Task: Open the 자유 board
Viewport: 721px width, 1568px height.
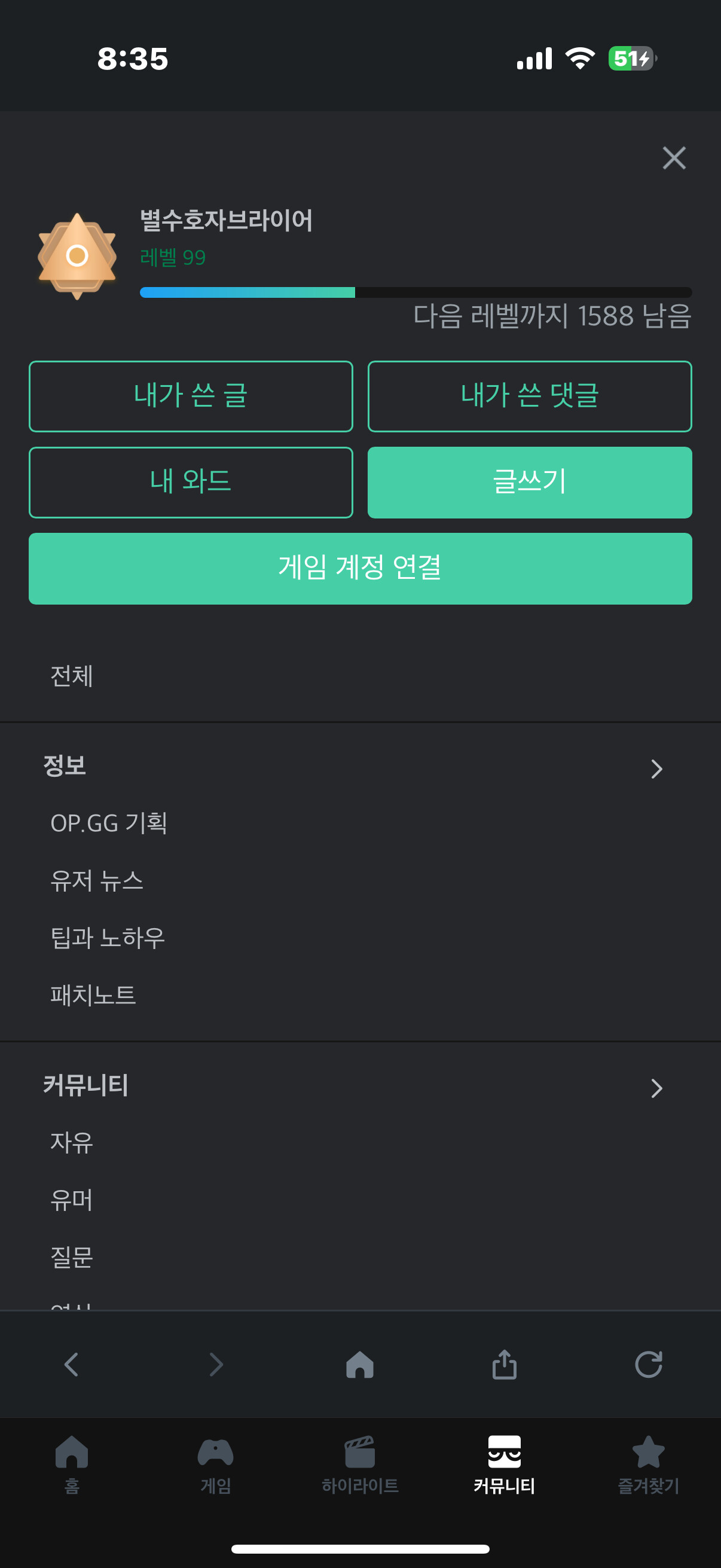Action: [72, 1143]
